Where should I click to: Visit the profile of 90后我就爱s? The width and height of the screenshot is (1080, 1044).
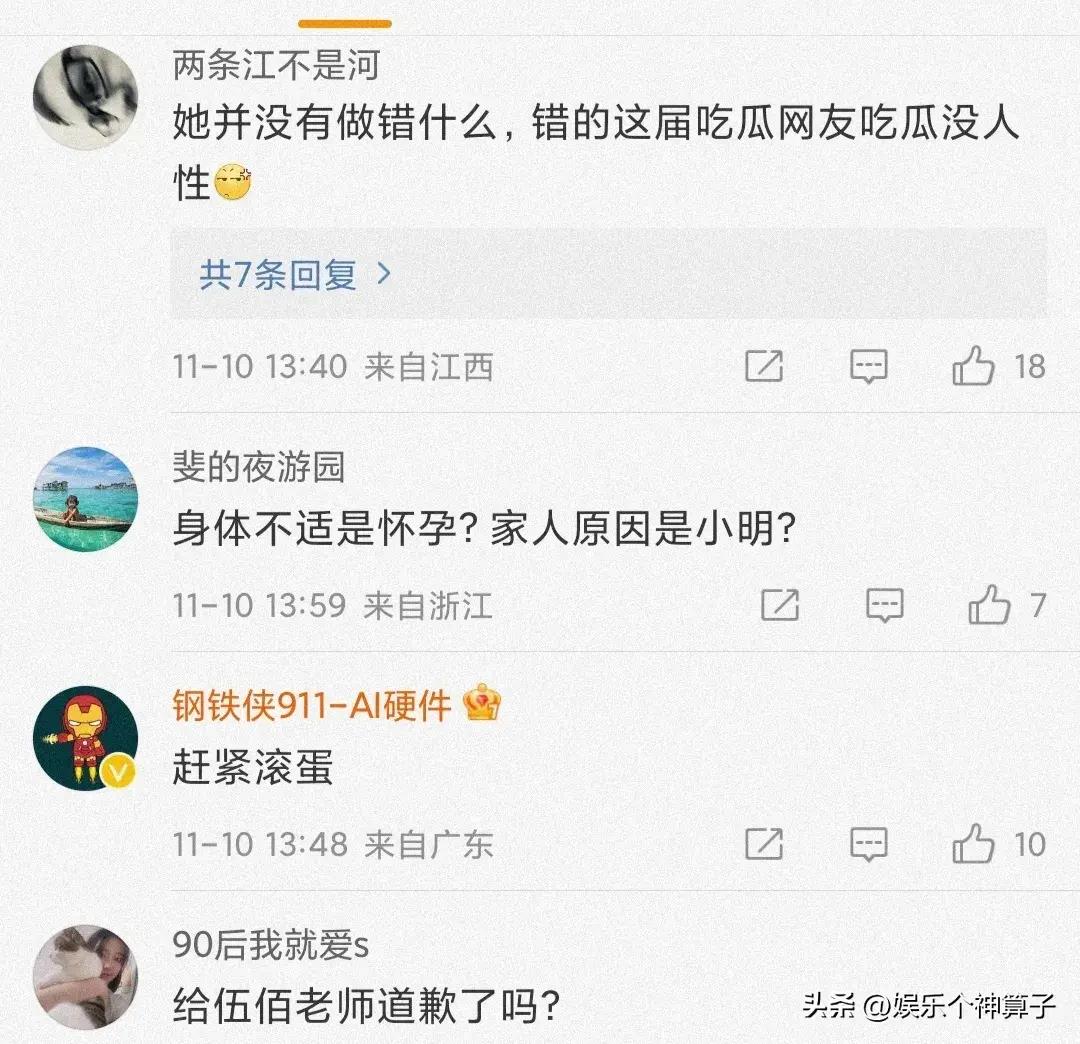pos(85,975)
